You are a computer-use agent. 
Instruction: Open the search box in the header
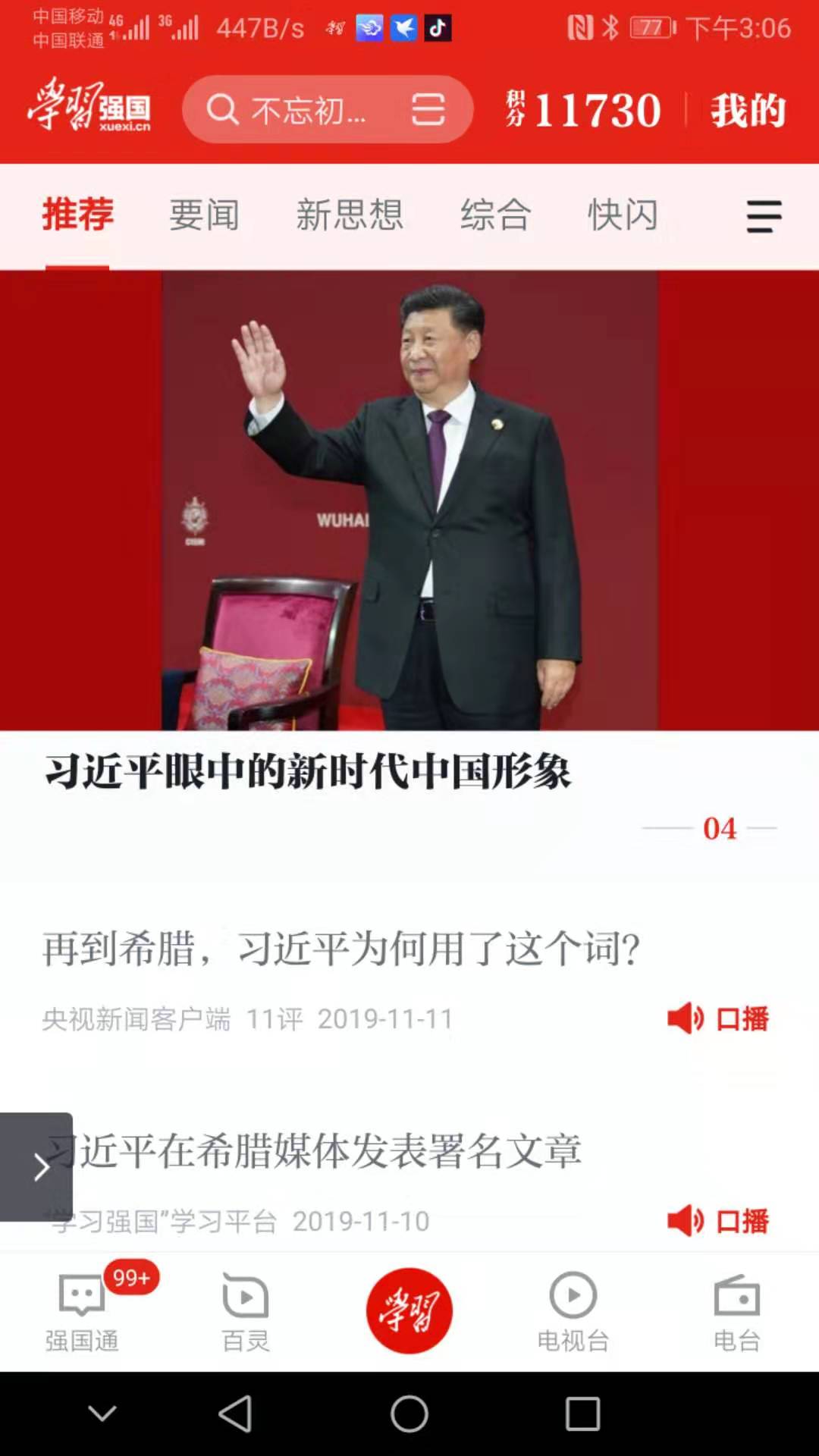tap(303, 110)
